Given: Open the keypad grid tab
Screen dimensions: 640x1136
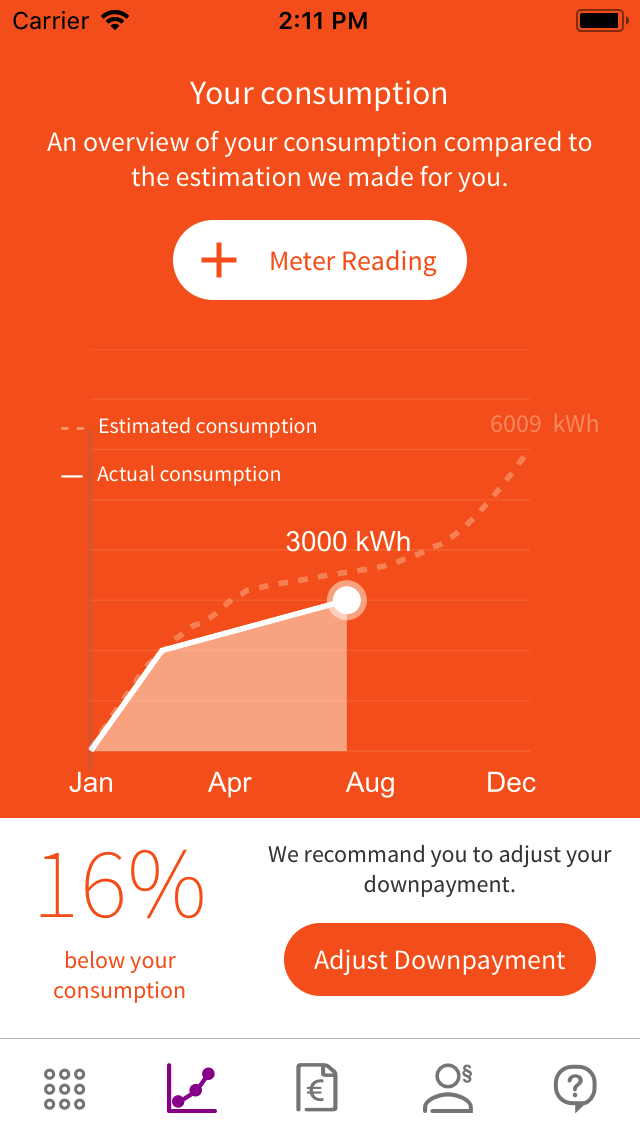Looking at the screenshot, I should click(65, 1088).
